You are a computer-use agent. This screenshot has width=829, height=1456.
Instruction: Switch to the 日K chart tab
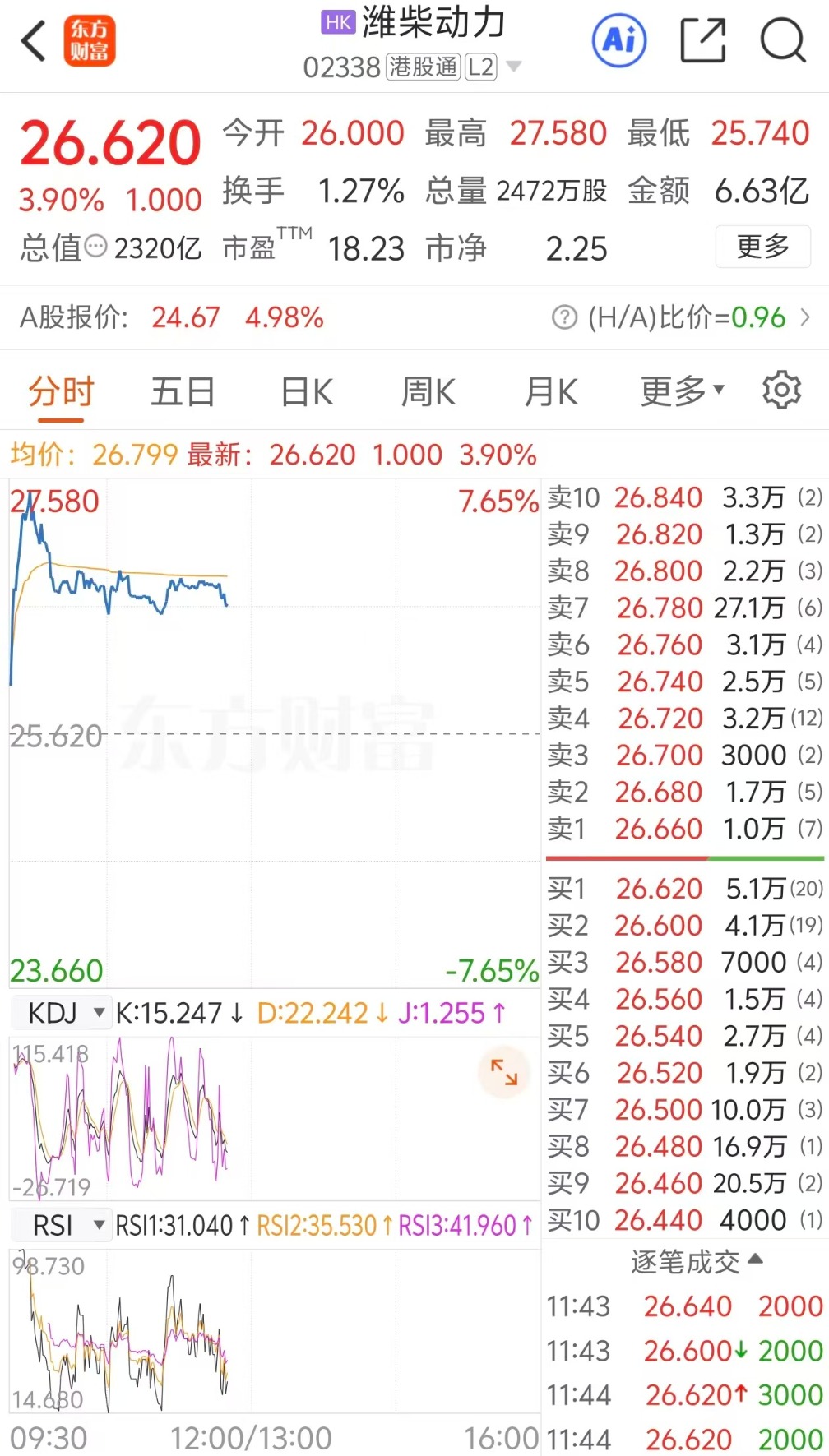click(307, 392)
